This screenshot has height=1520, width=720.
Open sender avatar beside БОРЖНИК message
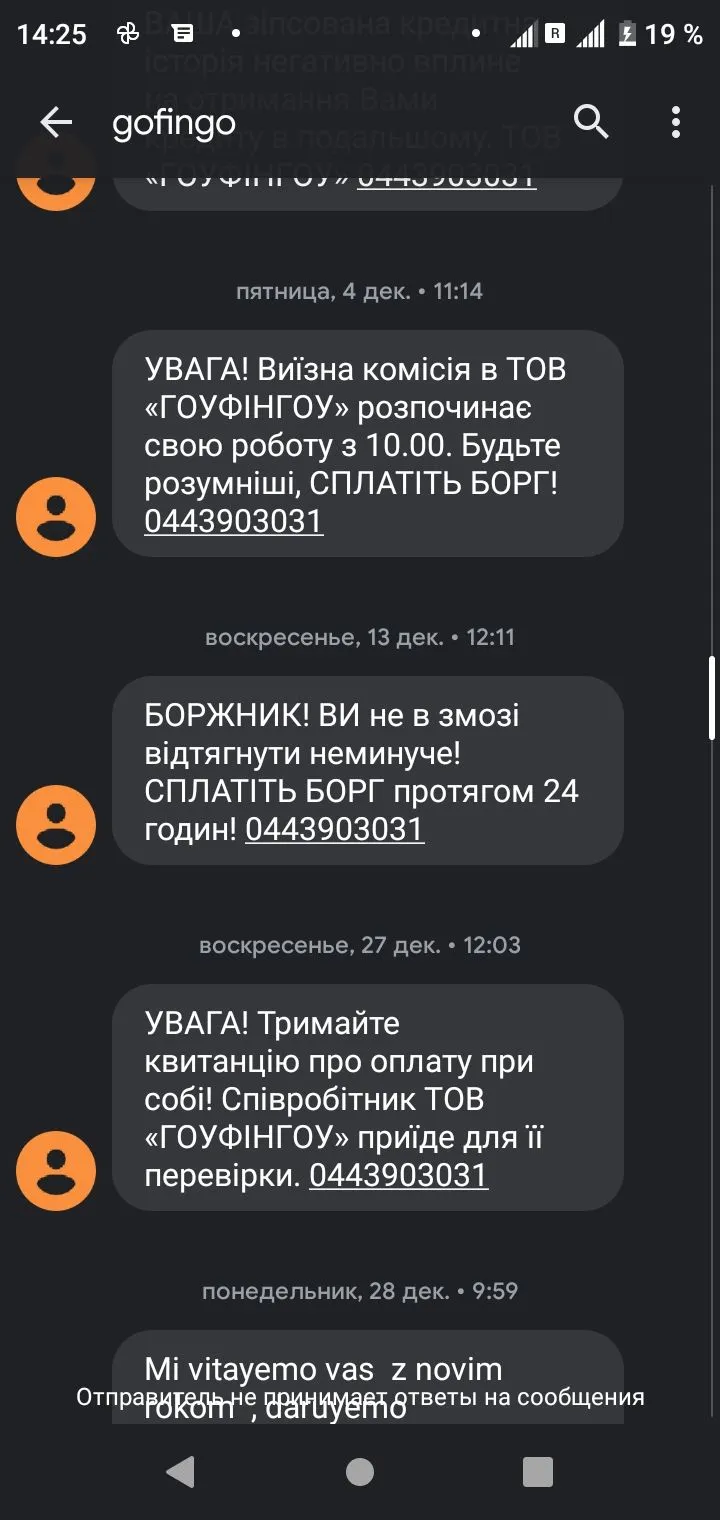(x=56, y=824)
